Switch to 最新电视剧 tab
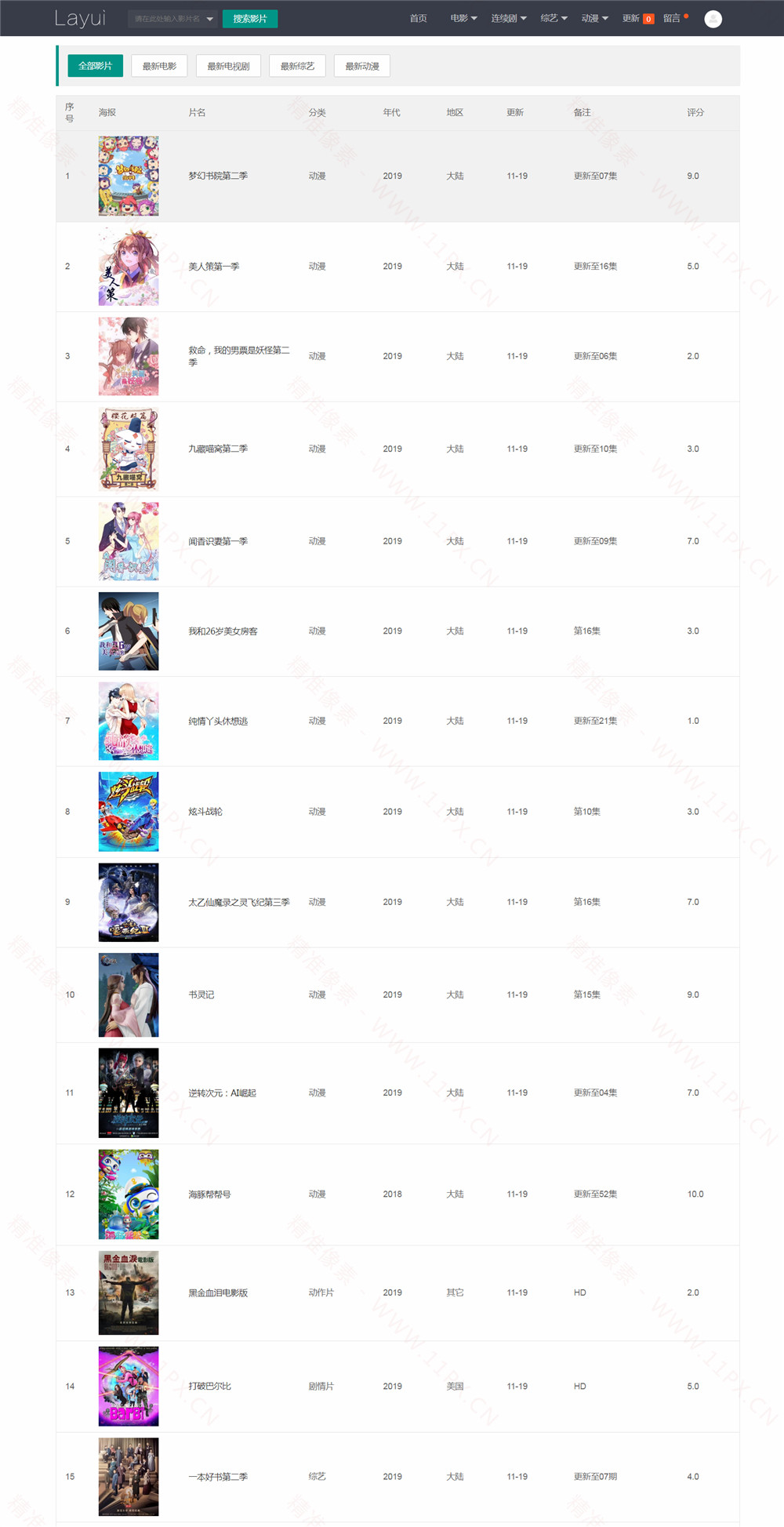Viewport: 784px width, 1527px height. [228, 66]
